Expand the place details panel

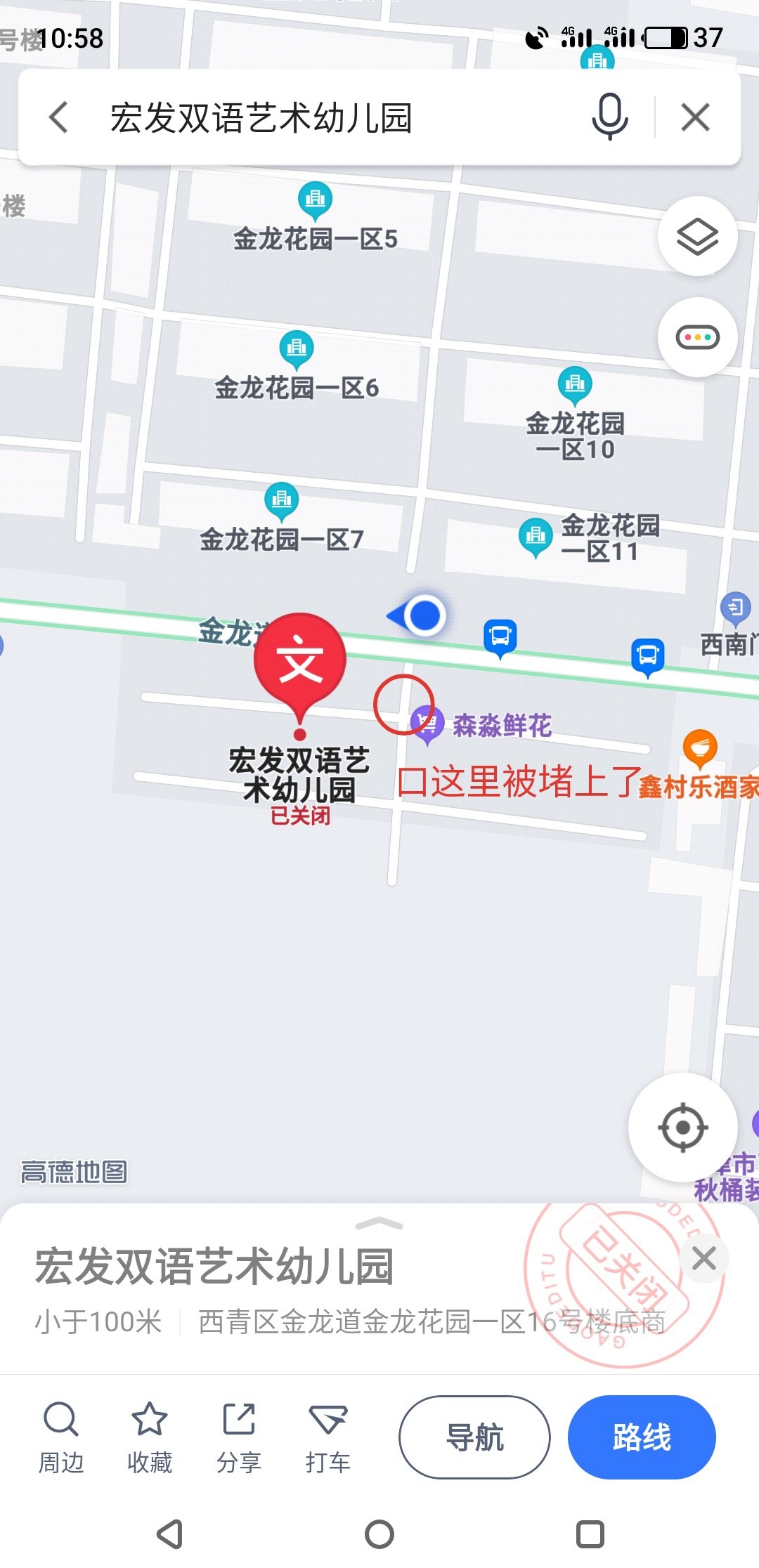click(x=379, y=1224)
